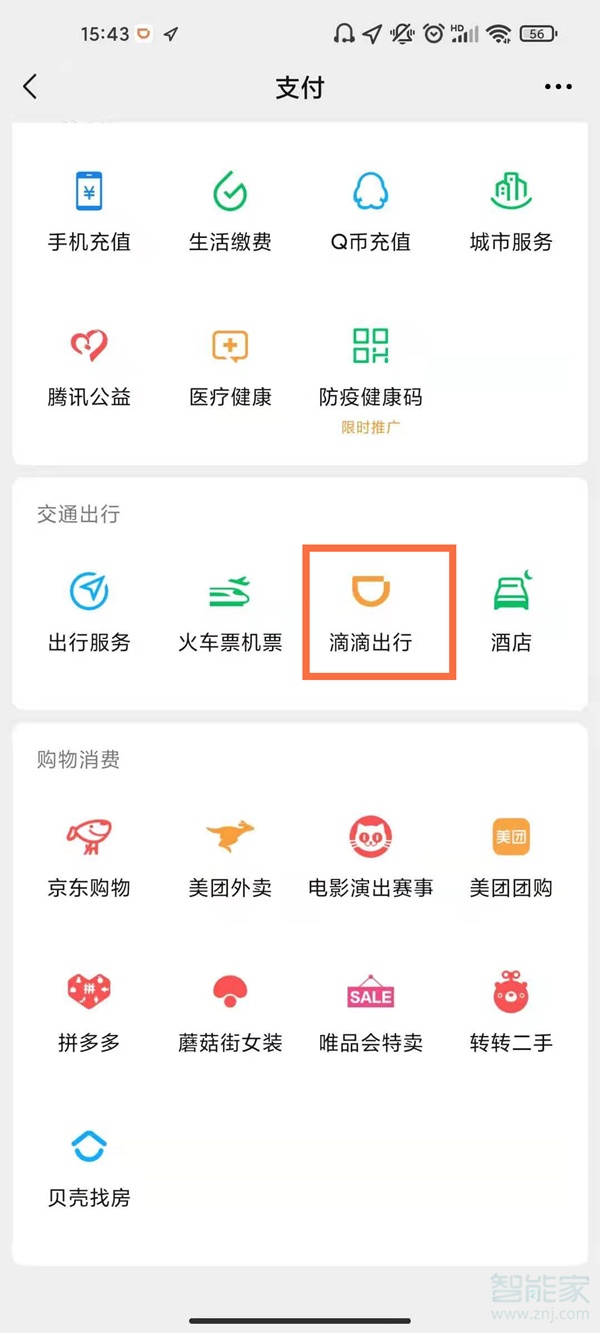600x1333 pixels.
Task: Open 酒店 hotel booking
Action: click(511, 611)
